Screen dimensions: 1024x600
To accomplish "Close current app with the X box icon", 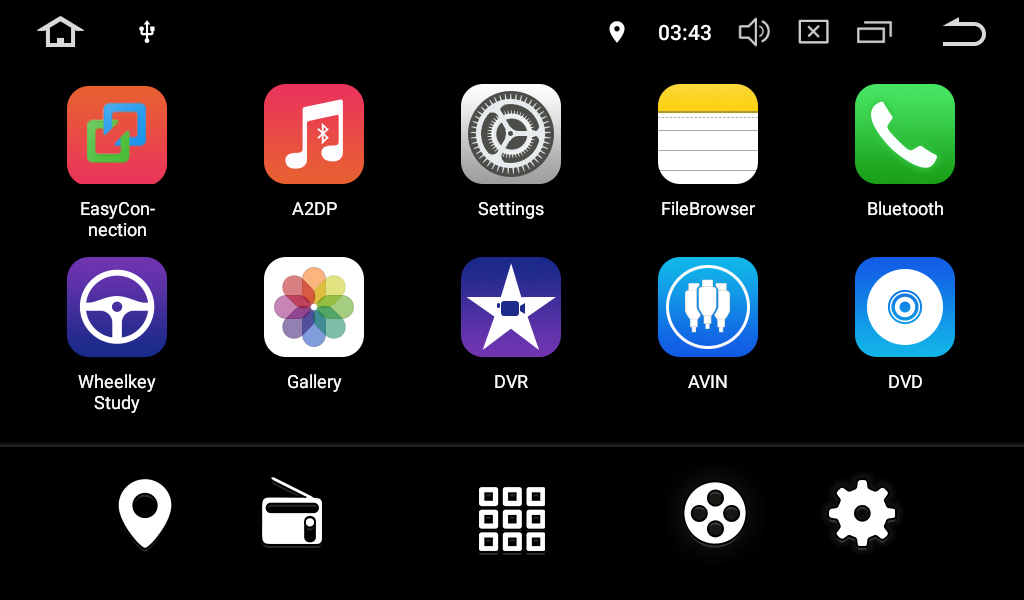I will (x=813, y=32).
